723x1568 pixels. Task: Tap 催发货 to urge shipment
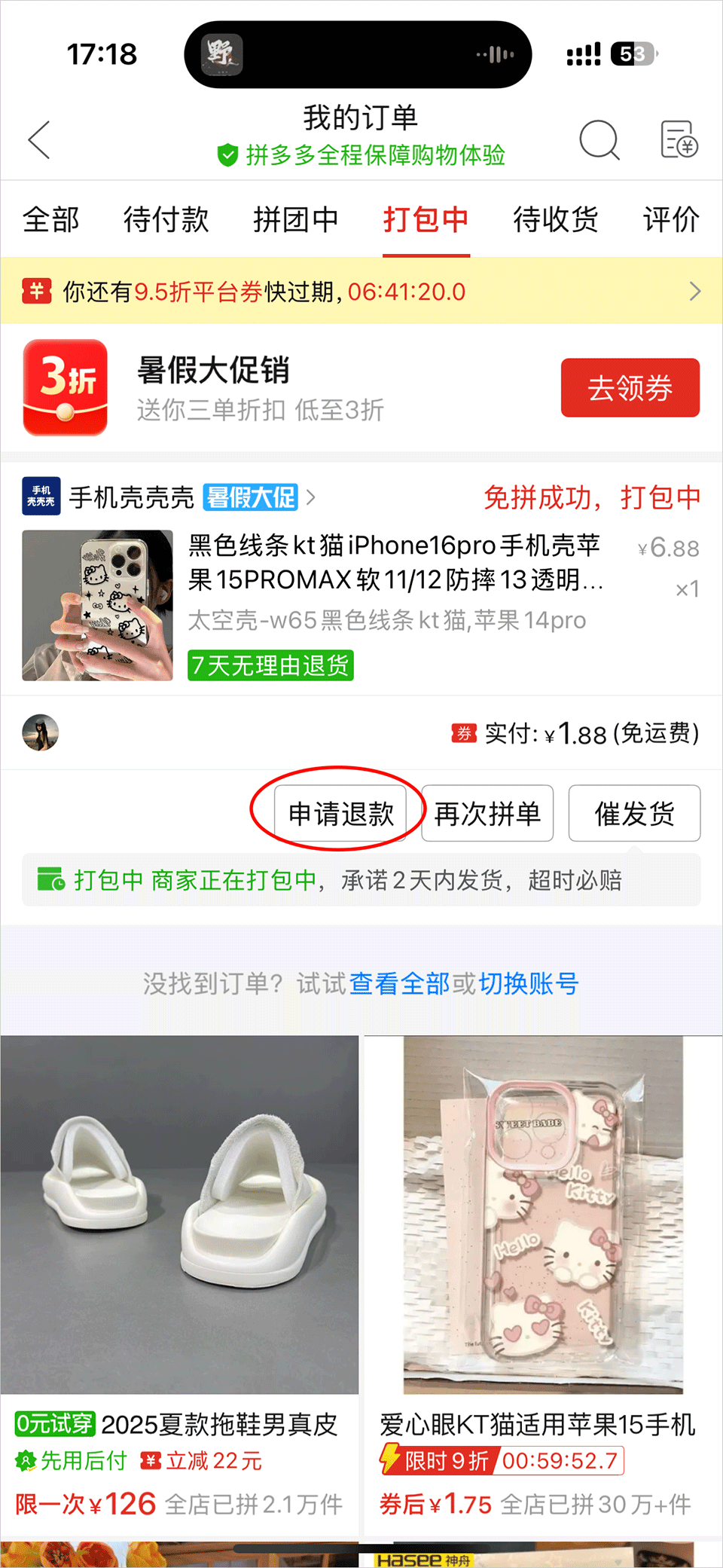634,814
